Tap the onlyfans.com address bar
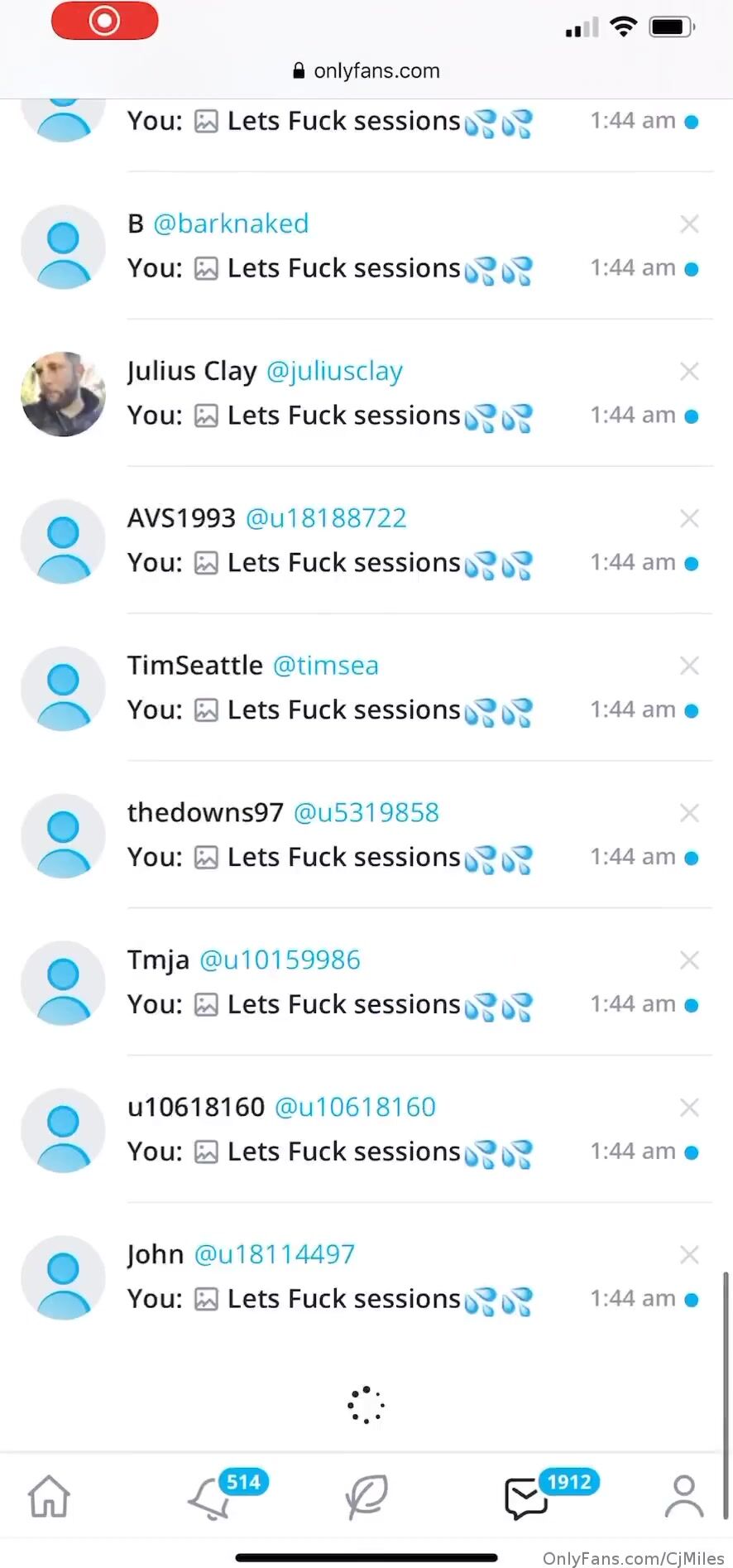The height and width of the screenshot is (1568, 733). (366, 71)
